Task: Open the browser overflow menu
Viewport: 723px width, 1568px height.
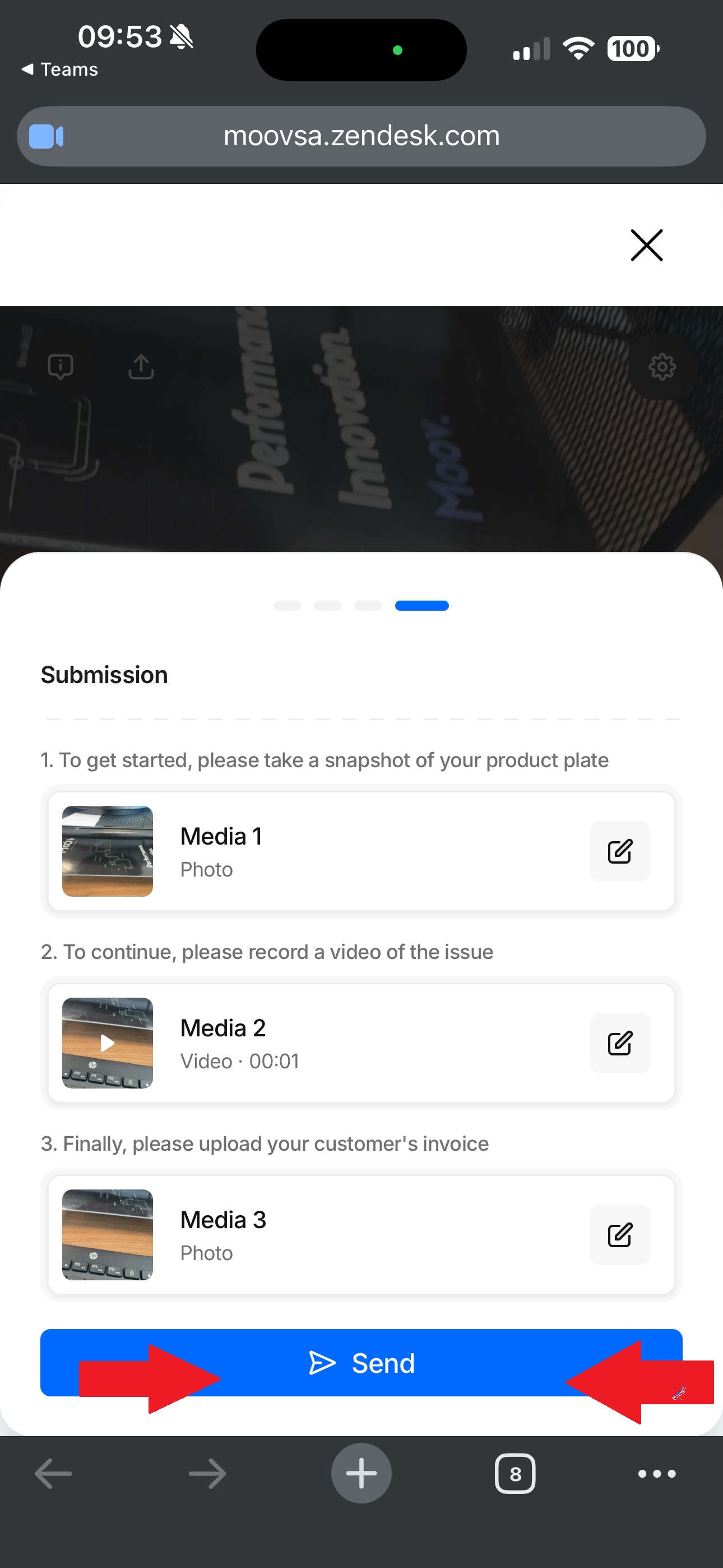Action: click(657, 1474)
